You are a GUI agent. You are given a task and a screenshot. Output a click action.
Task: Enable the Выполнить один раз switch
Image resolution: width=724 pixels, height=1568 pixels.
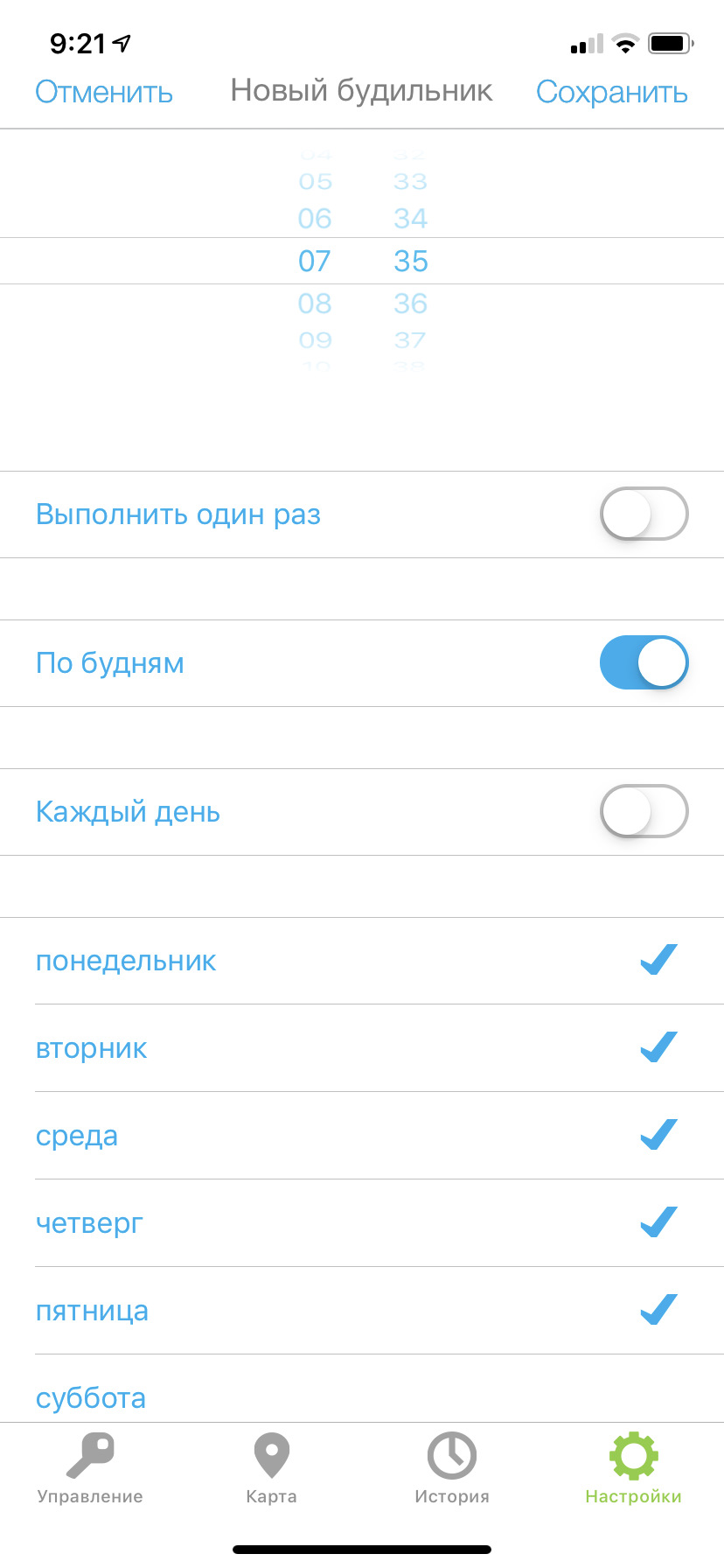[644, 514]
